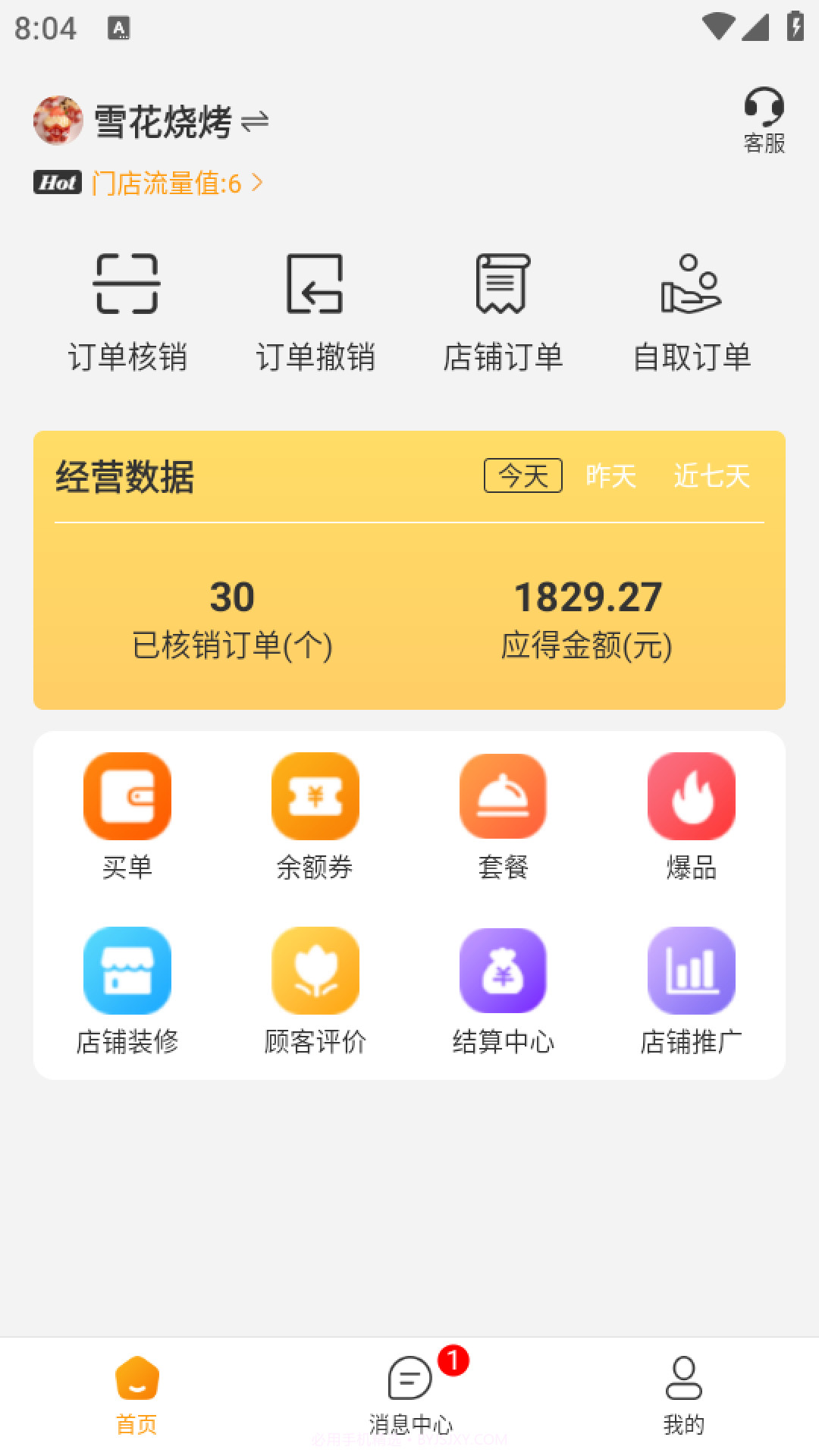Select the 今天 today filter

(522, 476)
